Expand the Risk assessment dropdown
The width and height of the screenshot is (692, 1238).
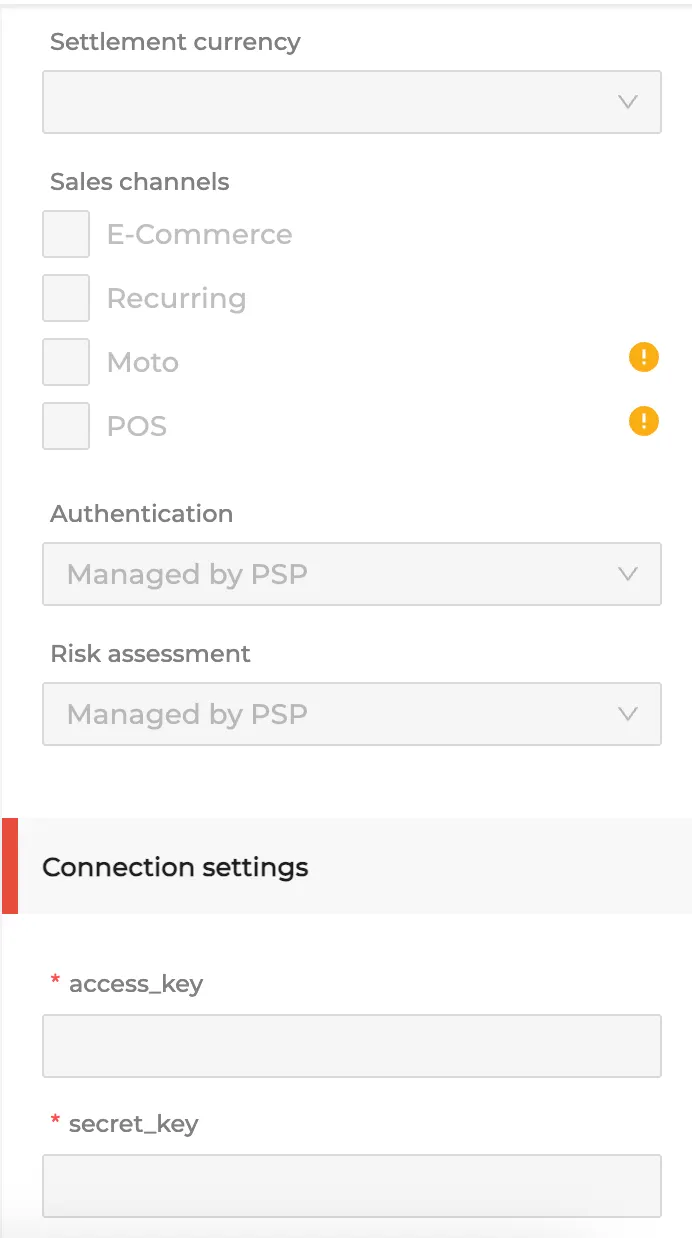click(x=351, y=714)
